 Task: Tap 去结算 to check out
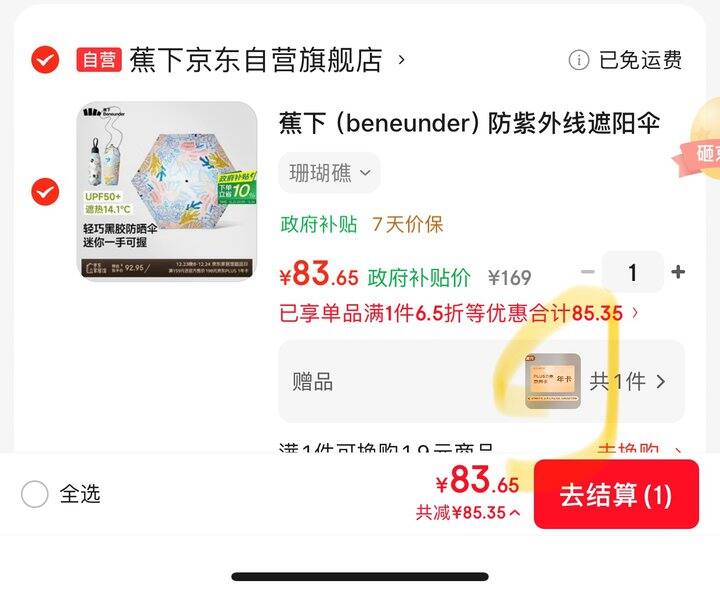pos(616,494)
